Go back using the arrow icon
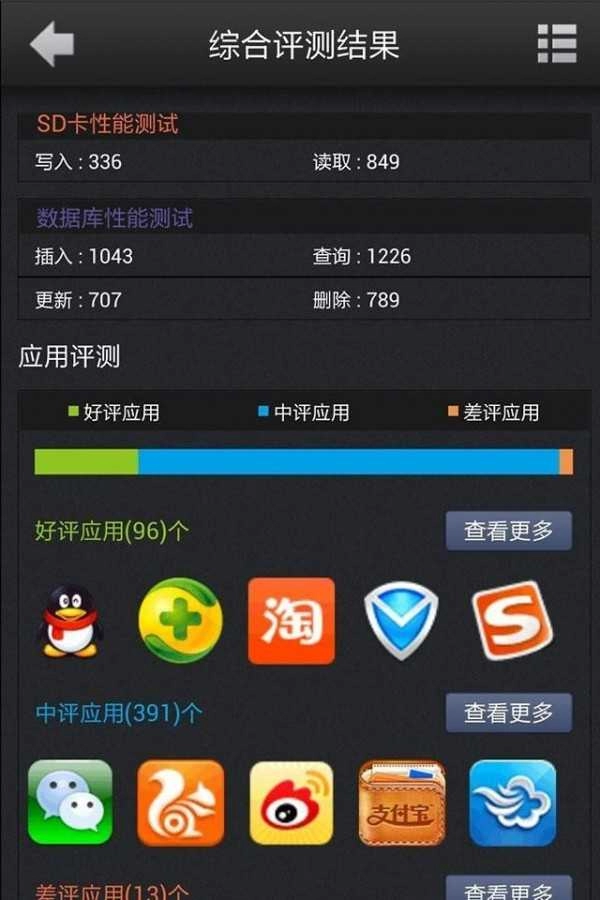600x900 pixels. pyautogui.click(x=52, y=44)
